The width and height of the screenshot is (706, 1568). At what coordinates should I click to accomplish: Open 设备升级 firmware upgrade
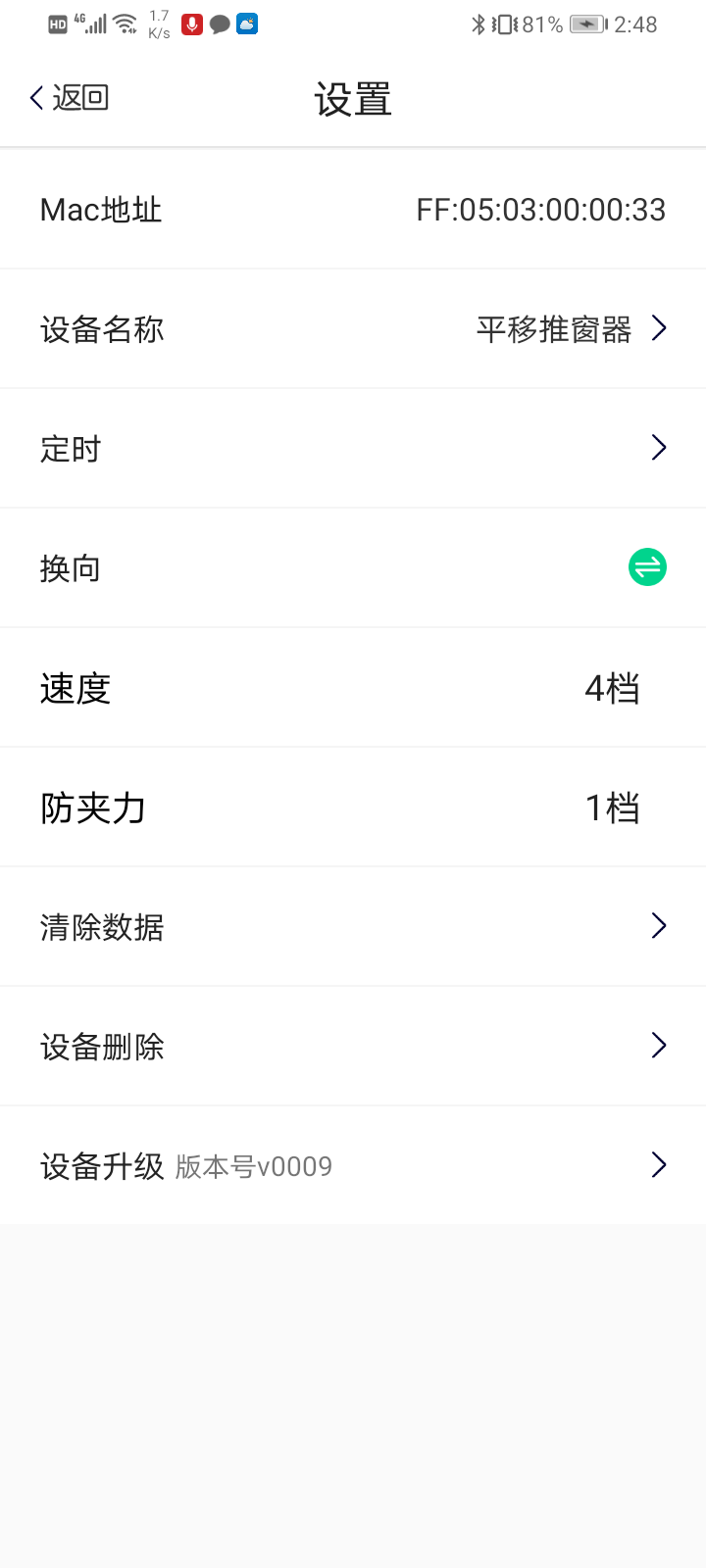click(353, 1166)
